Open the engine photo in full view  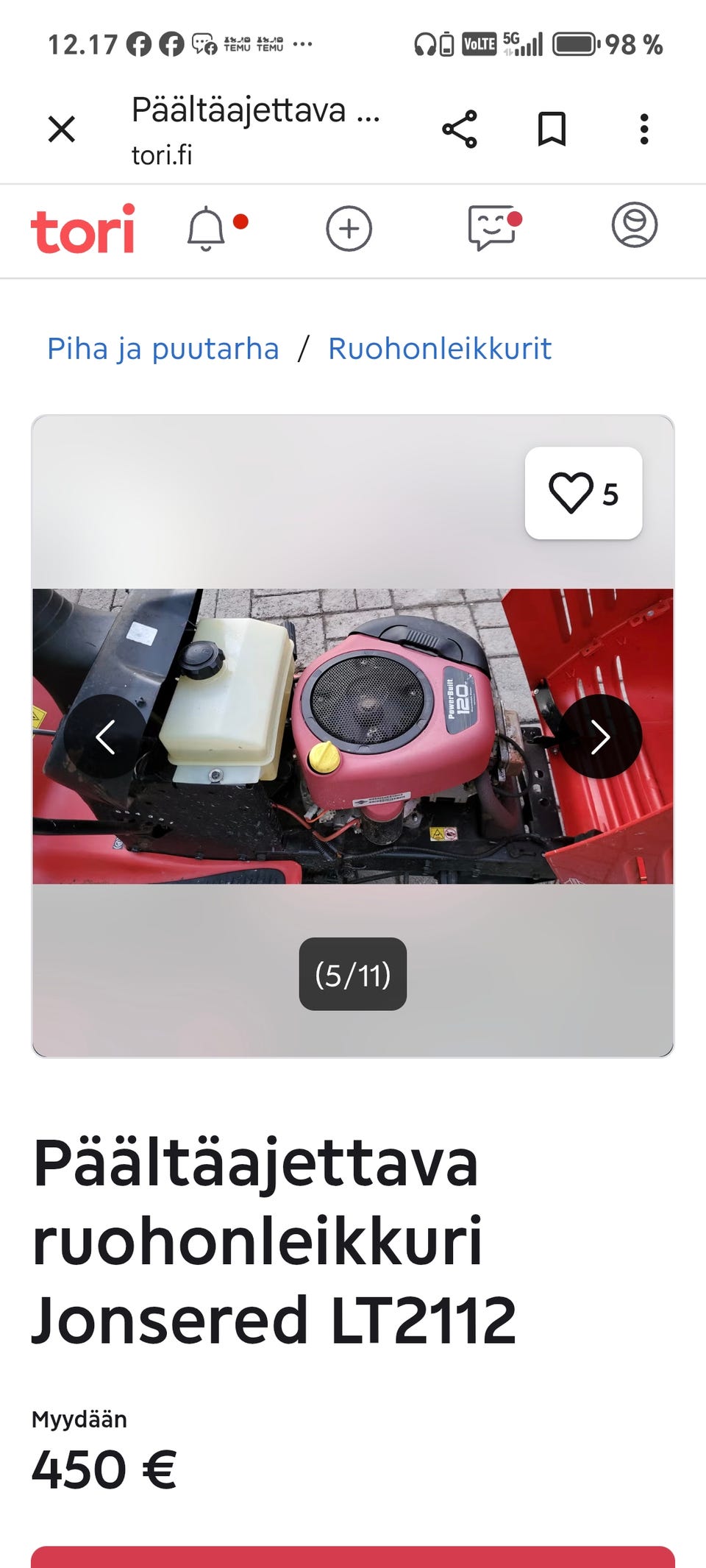353,737
